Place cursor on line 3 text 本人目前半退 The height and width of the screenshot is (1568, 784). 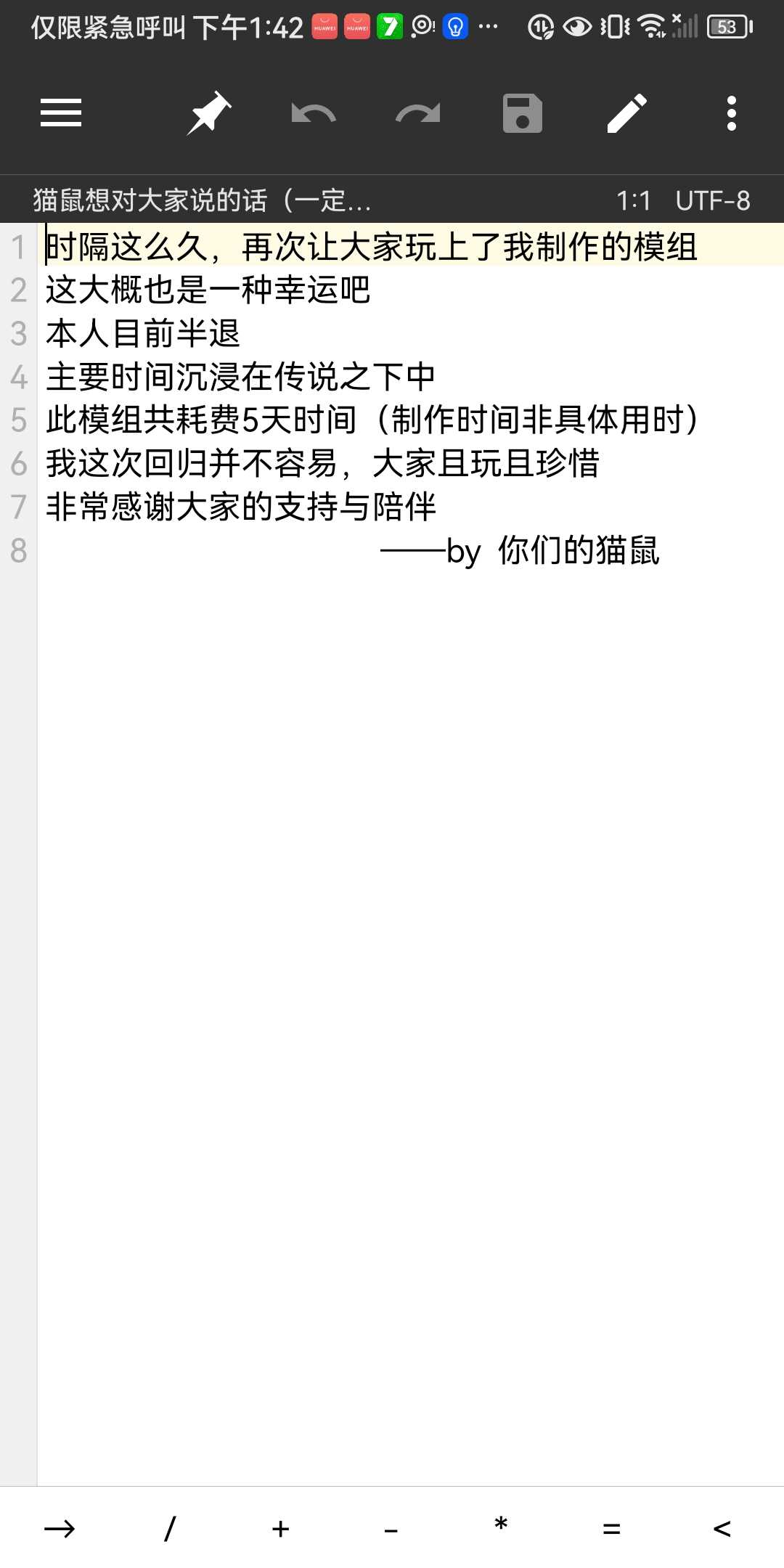tap(143, 333)
